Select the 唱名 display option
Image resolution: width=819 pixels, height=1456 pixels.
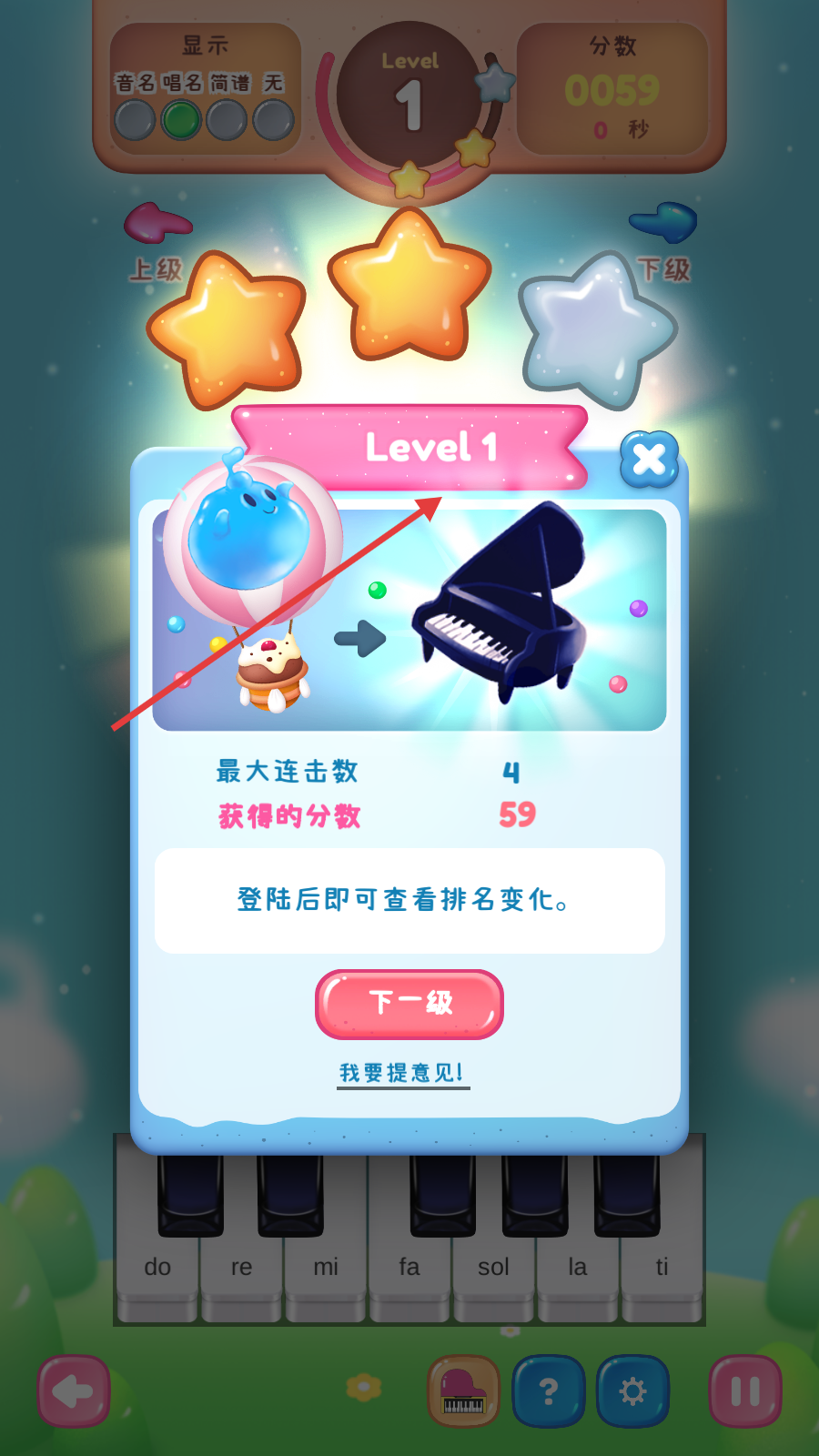tap(181, 119)
